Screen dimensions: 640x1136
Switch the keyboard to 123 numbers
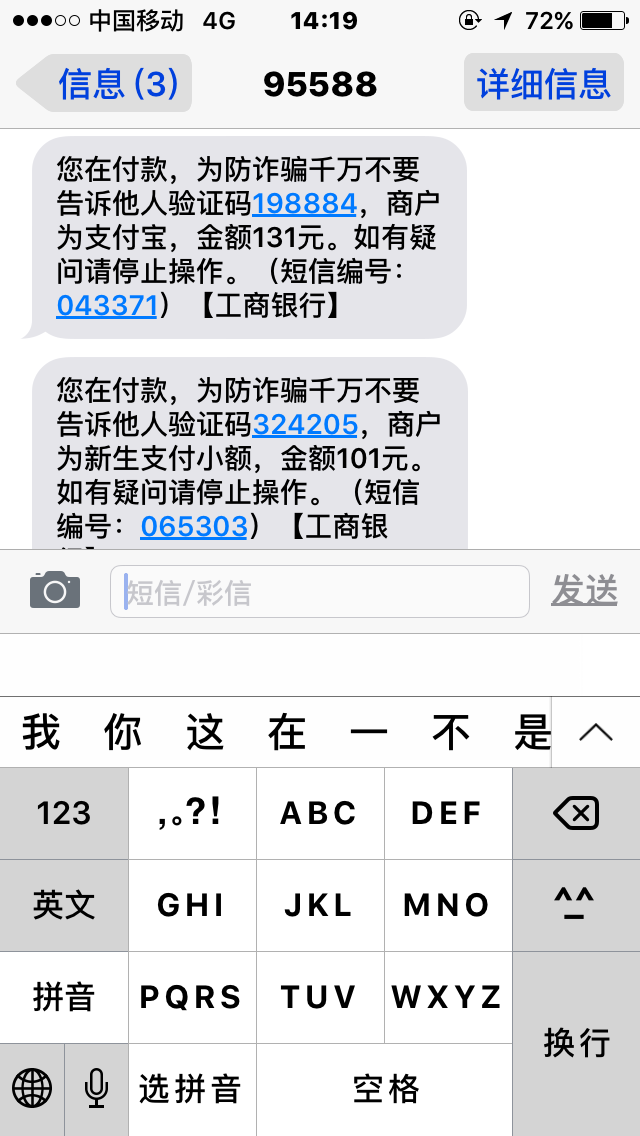tap(64, 813)
